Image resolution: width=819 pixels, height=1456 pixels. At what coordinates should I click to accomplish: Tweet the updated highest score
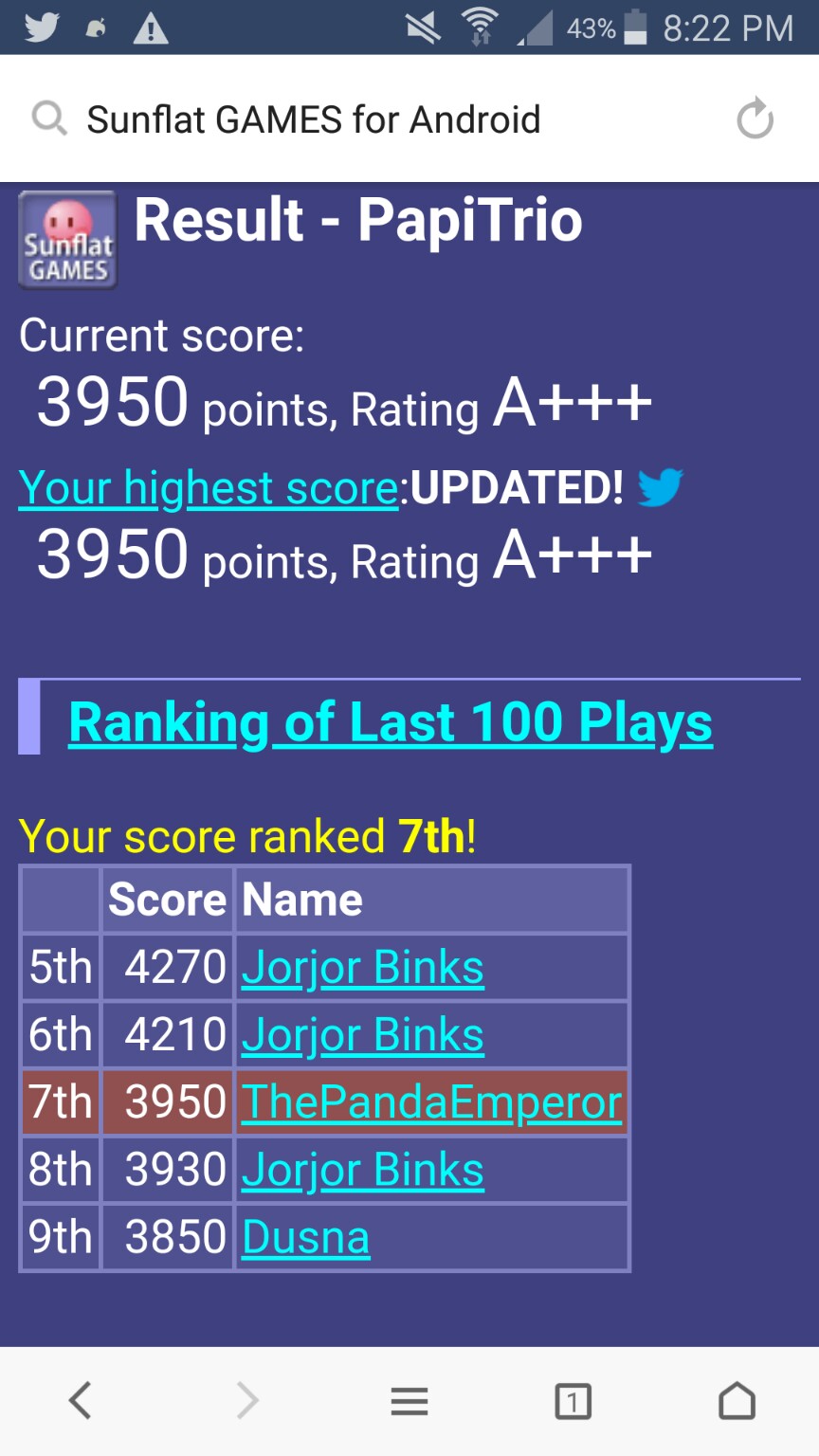point(660,487)
